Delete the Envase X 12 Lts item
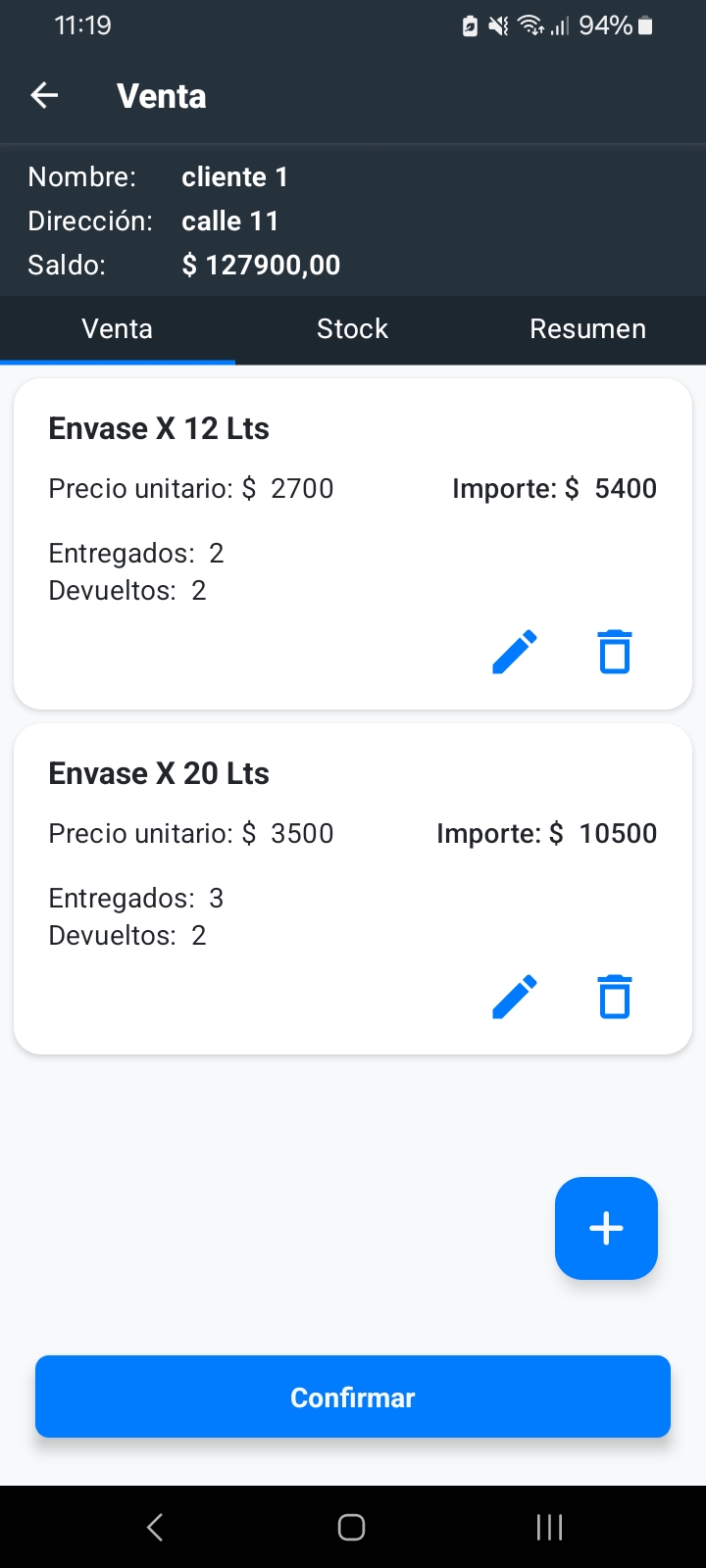This screenshot has height=1568, width=706. click(x=615, y=651)
